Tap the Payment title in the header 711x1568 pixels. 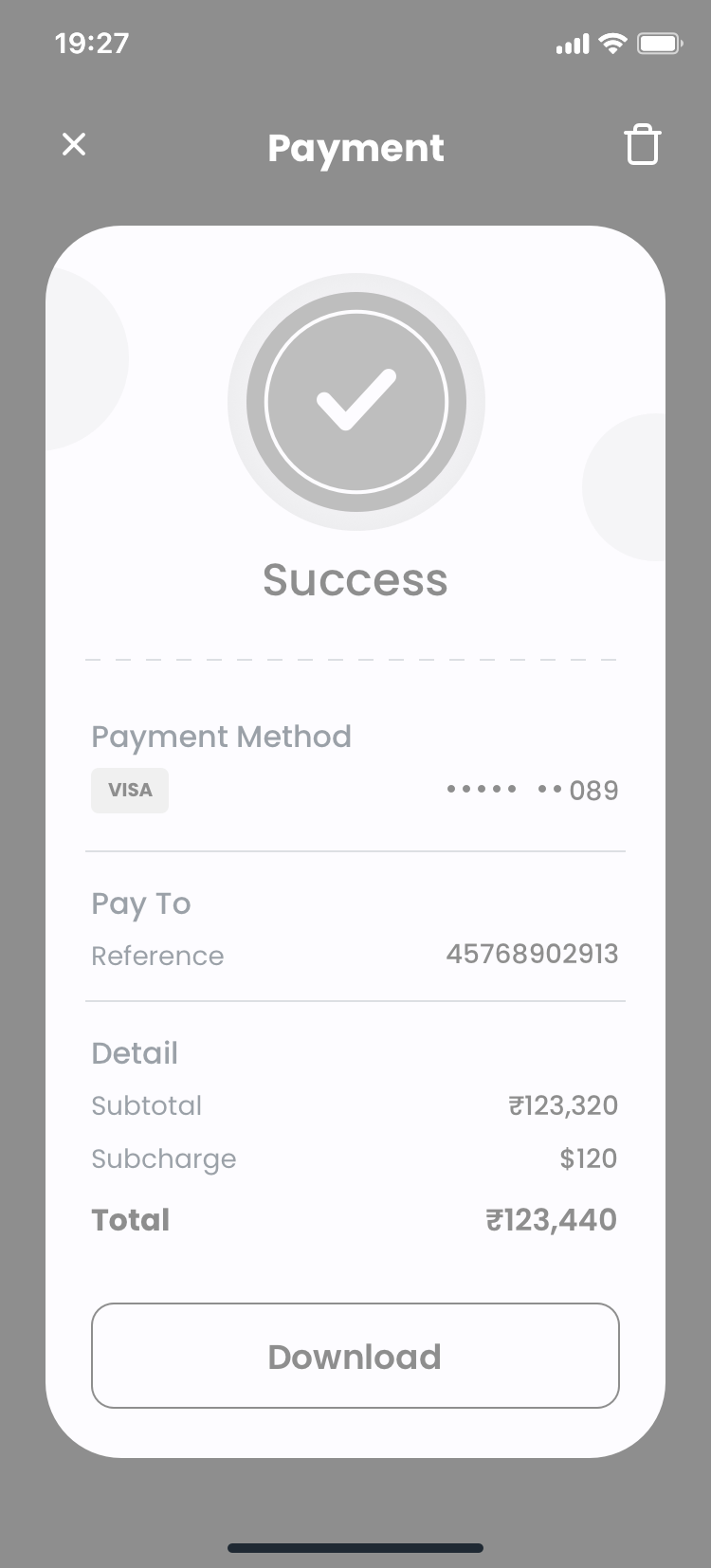click(x=355, y=149)
